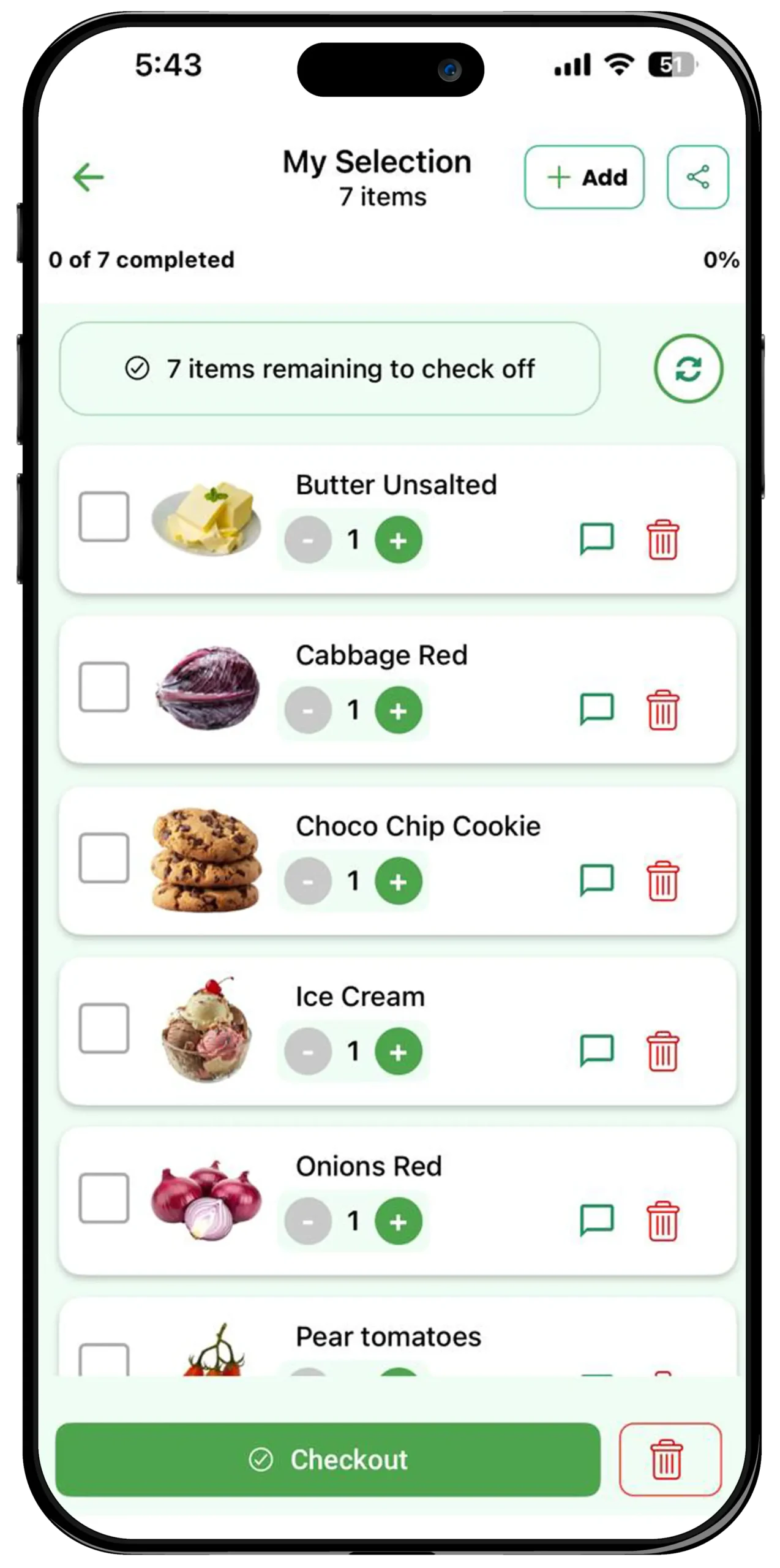Tick the Choco Chip Cookie checkbox
Viewport: 780px width, 1568px height.
click(104, 858)
